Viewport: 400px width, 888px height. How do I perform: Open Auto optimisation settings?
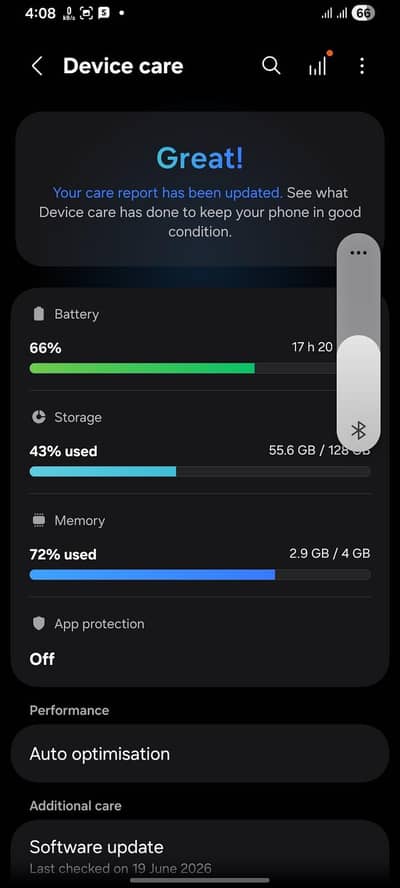click(199, 754)
